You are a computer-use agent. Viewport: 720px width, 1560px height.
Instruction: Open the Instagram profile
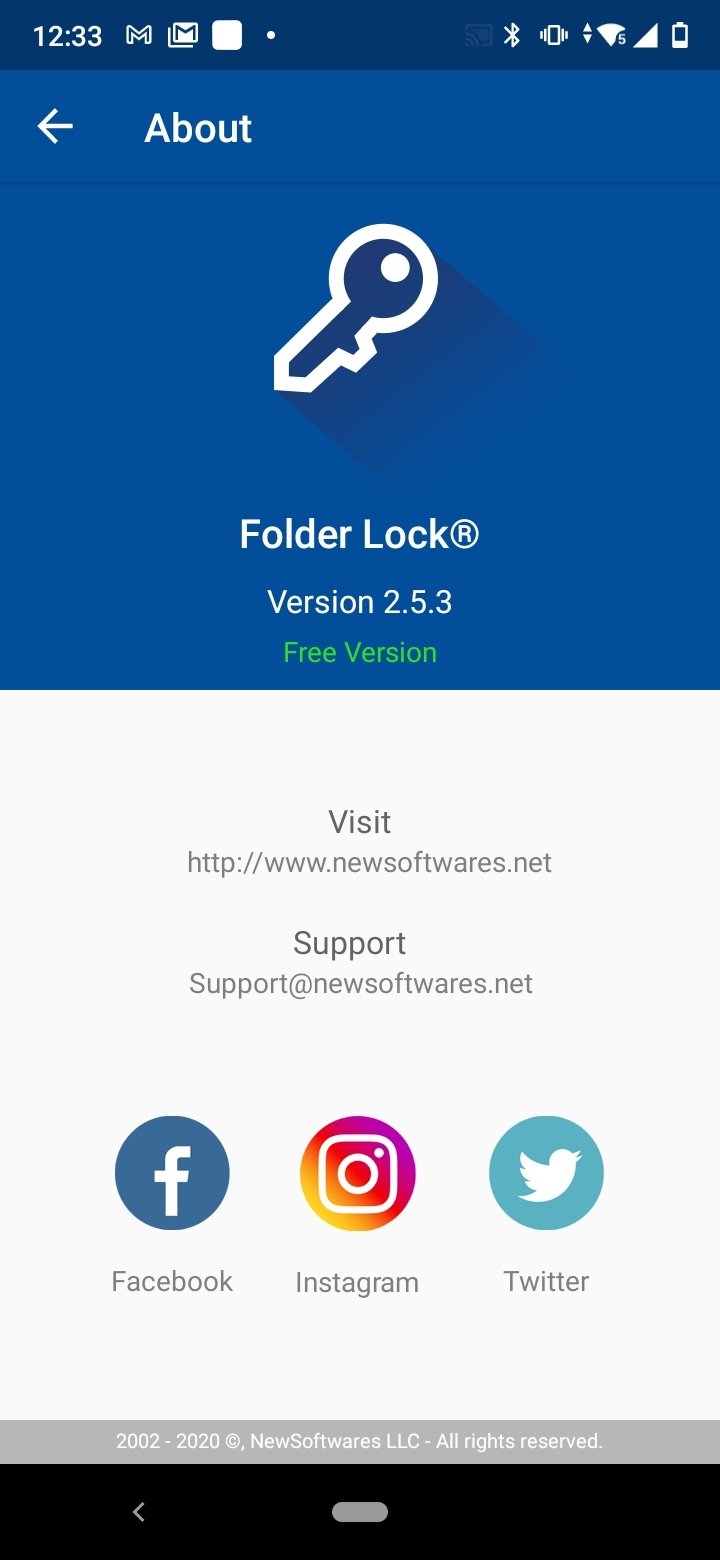coord(357,1173)
